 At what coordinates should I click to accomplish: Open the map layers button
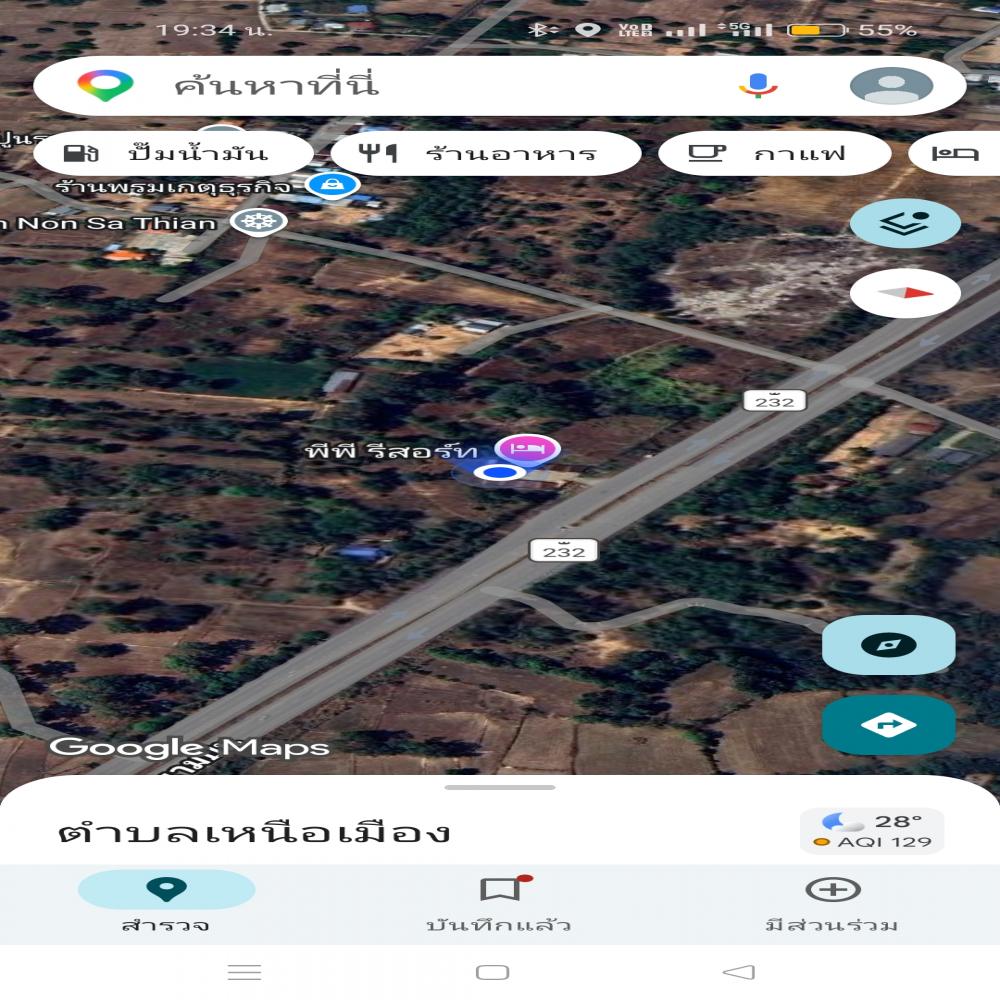(x=905, y=223)
